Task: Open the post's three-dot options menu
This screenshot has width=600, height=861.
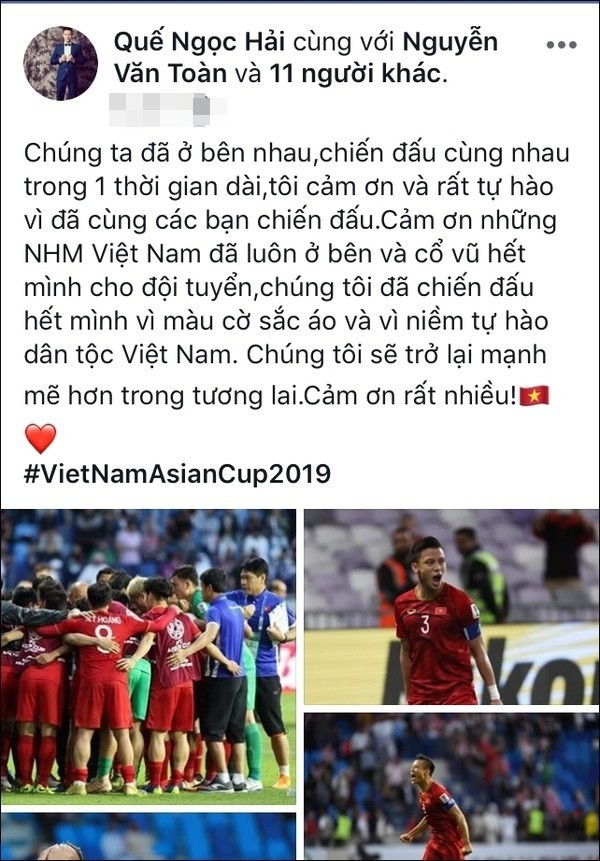Action: point(561,45)
